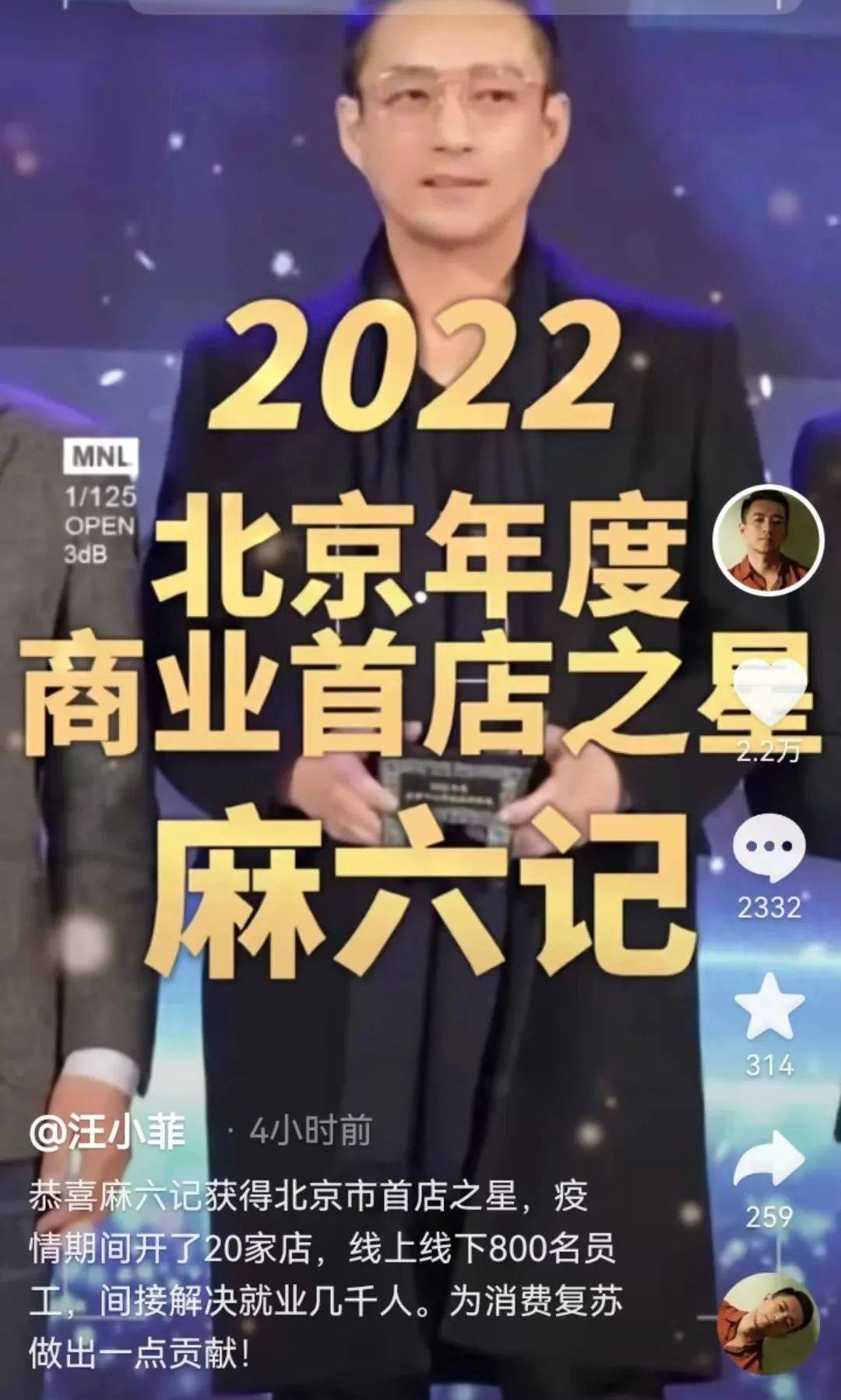
Task: Open the author's profile avatar
Action: pyautogui.click(x=768, y=539)
